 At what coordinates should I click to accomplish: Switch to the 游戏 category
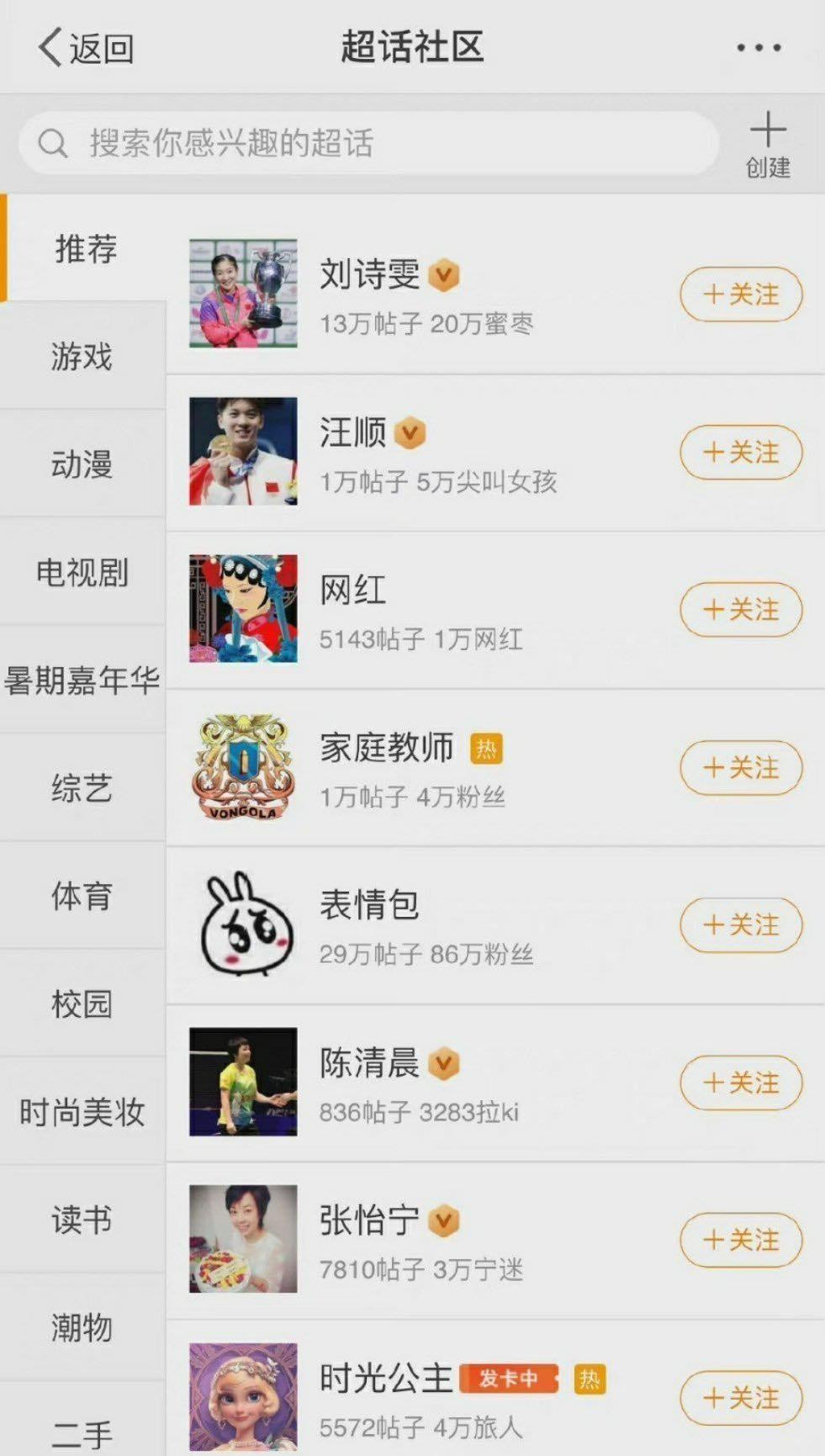point(82,357)
